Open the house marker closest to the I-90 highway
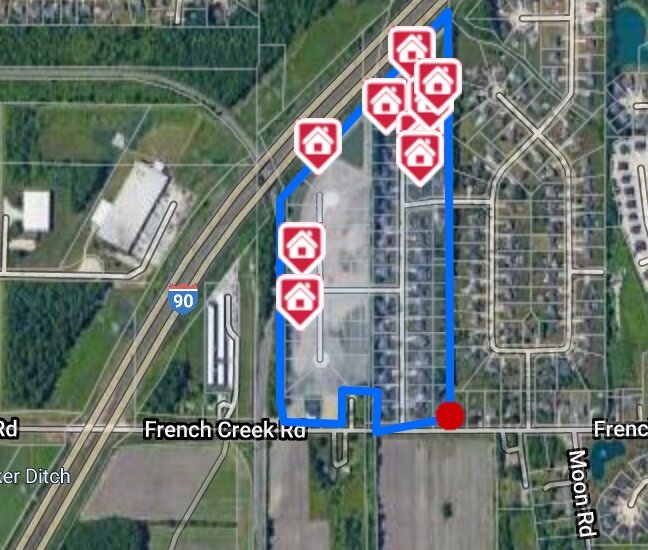Screen dimensions: 648x550 coord(318,141)
